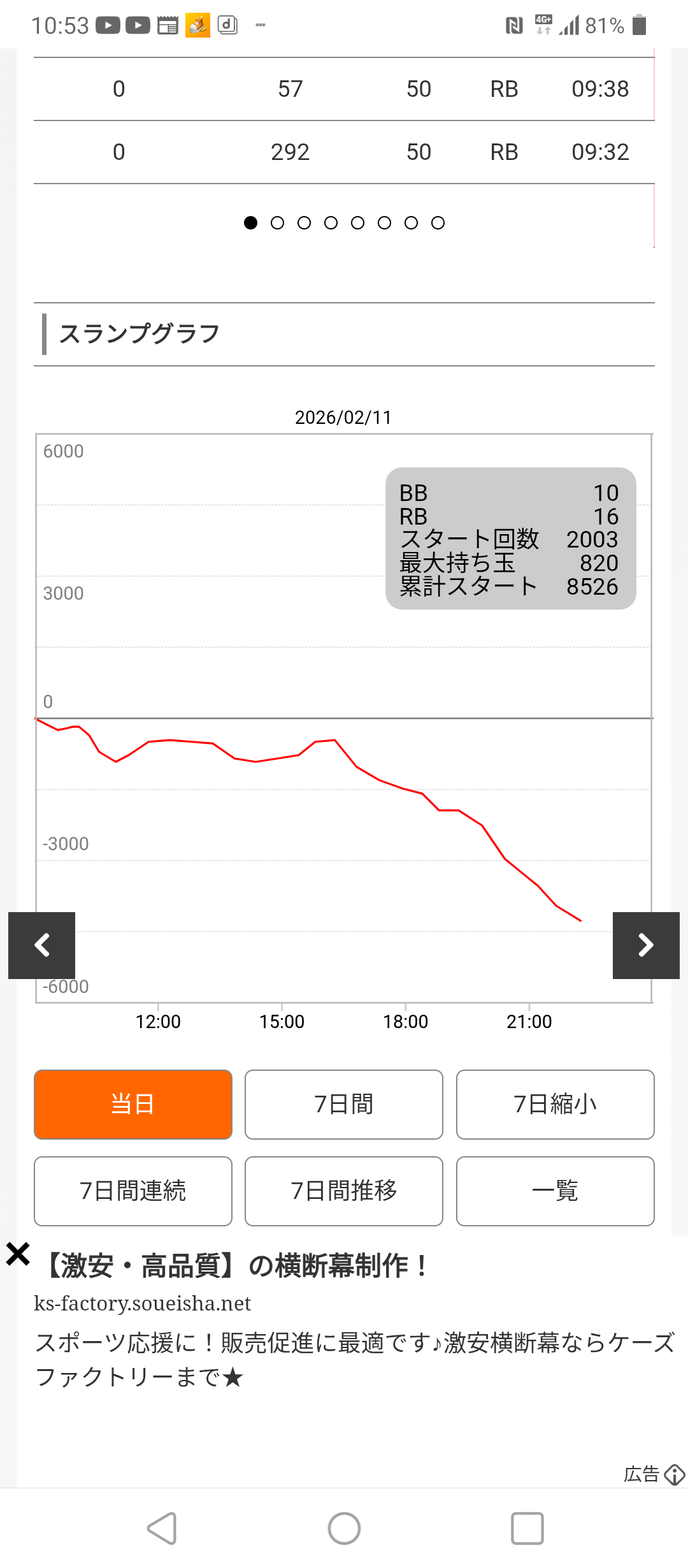Viewport: 688px width, 1568px height.
Task: Switch graph to 7日縮小
Action: click(x=555, y=1104)
